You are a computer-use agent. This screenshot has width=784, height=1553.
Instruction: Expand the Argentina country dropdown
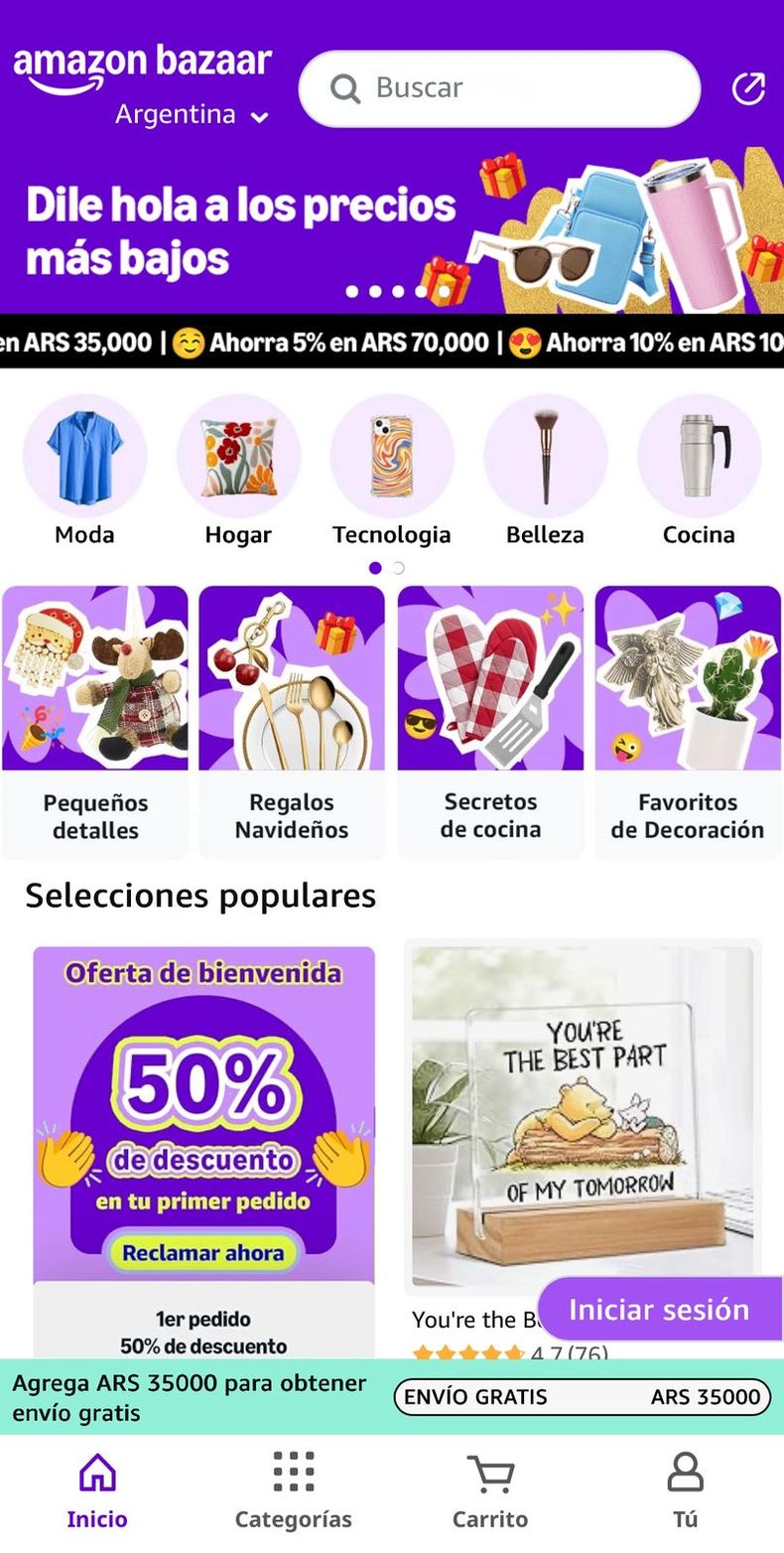click(x=192, y=115)
